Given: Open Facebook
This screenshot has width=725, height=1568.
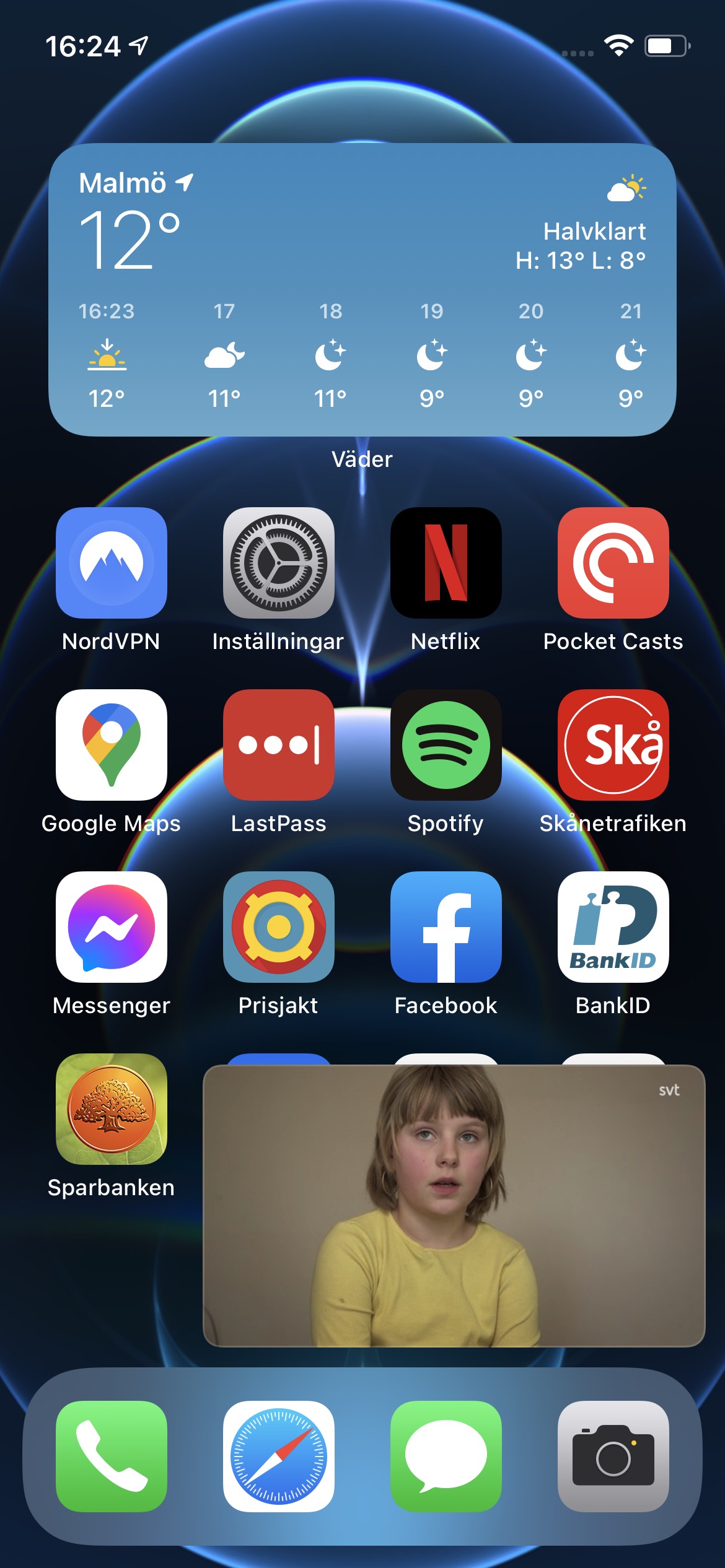Looking at the screenshot, I should [x=446, y=927].
